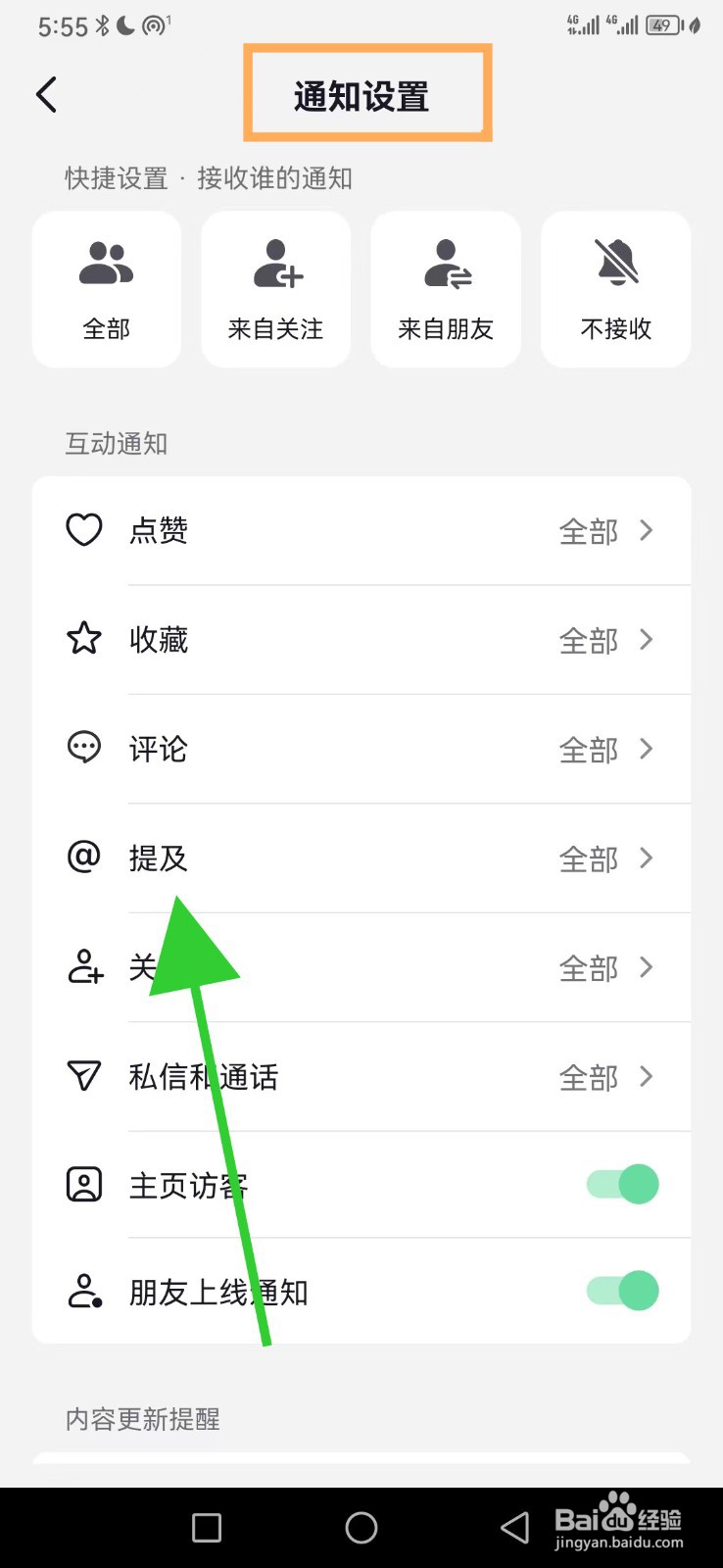Screen dimensions: 723x1568
Task: Tap the back arrow to return
Action: coord(46,94)
